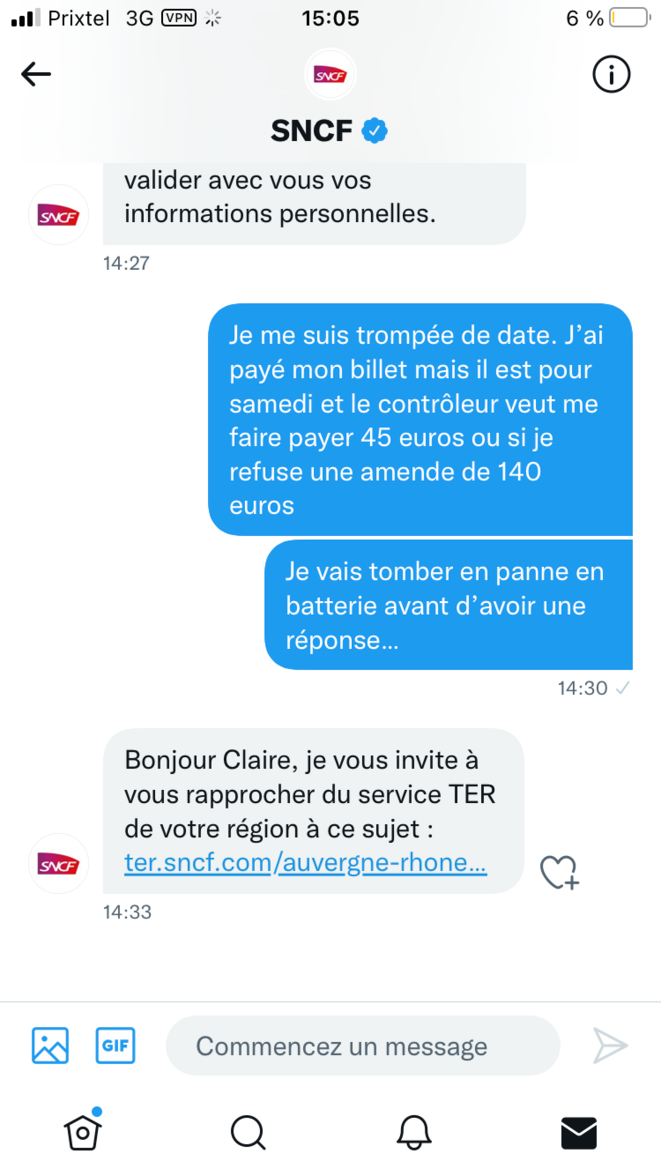
Task: Open the ter.sncf.com link
Action: [305, 863]
